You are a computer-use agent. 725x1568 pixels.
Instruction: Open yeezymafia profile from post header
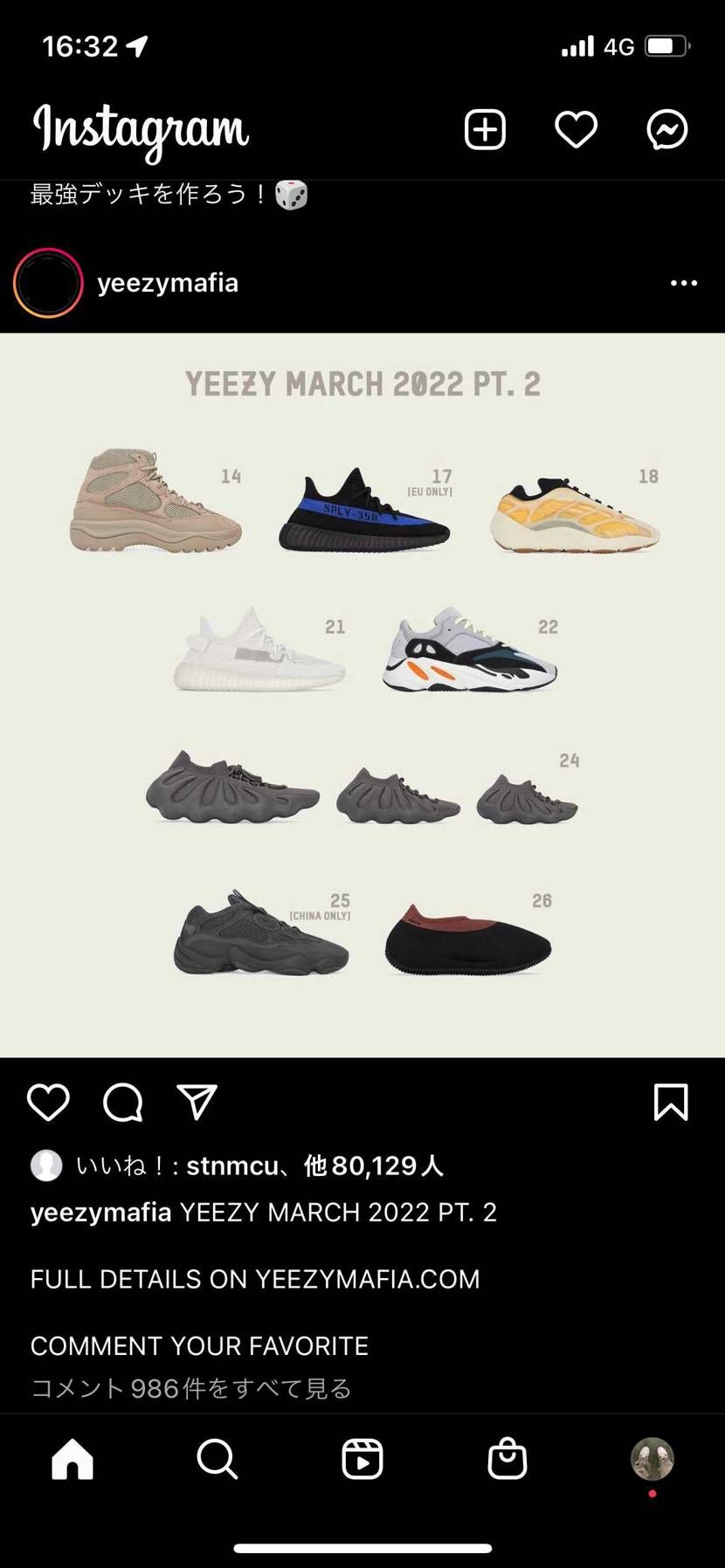coord(168,283)
